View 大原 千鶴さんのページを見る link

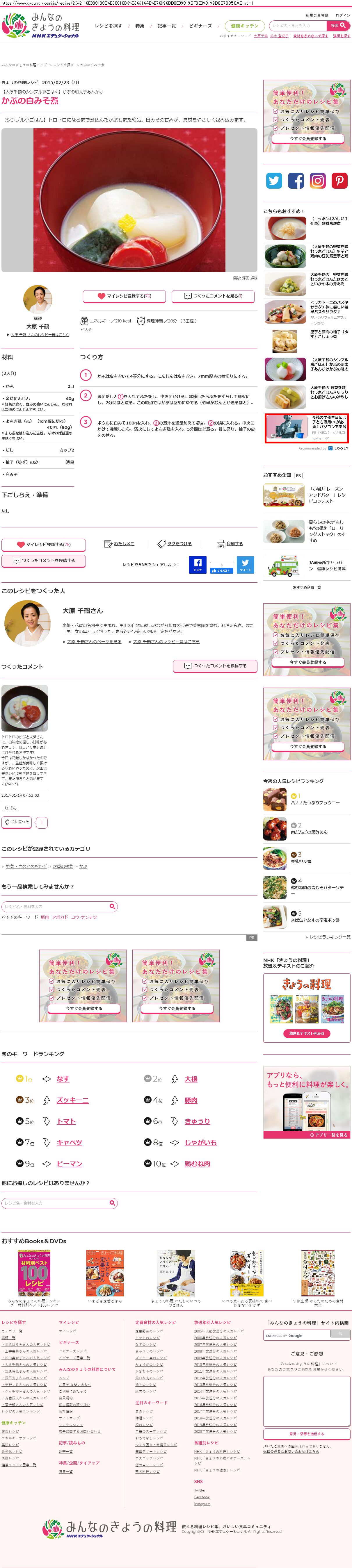pyautogui.click(x=94, y=642)
